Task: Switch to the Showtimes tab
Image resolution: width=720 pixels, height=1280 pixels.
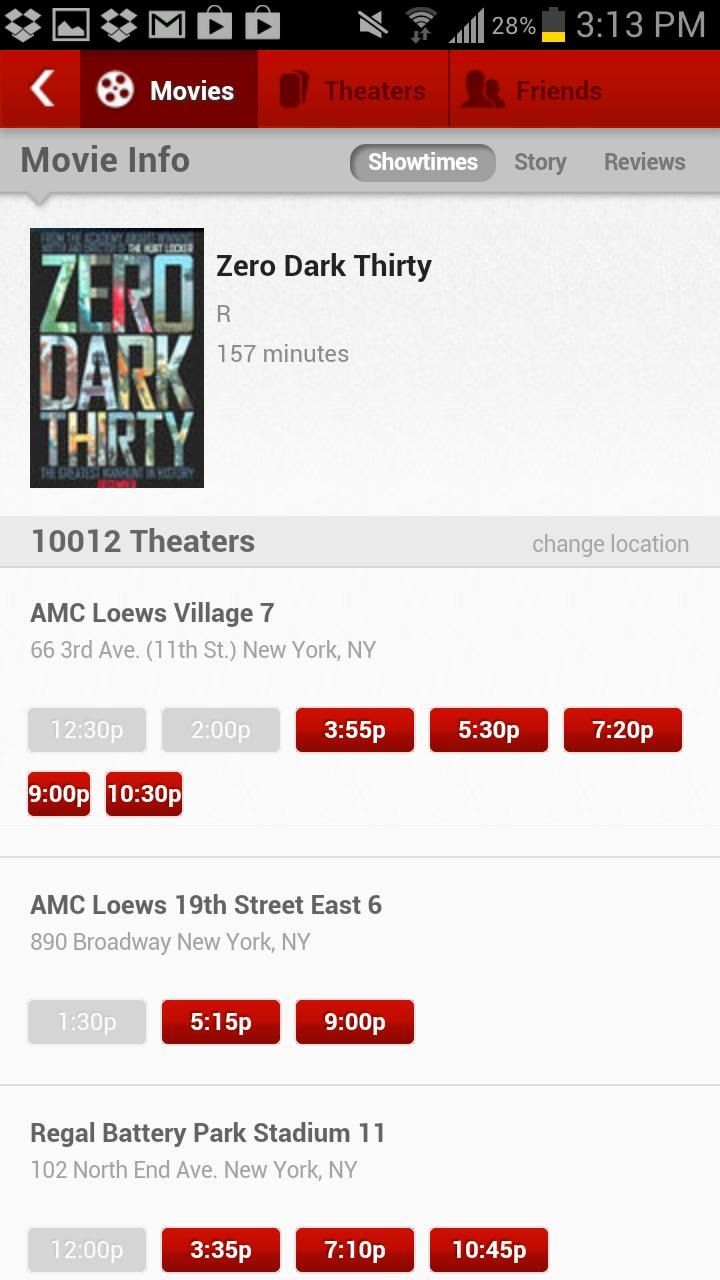Action: [422, 161]
